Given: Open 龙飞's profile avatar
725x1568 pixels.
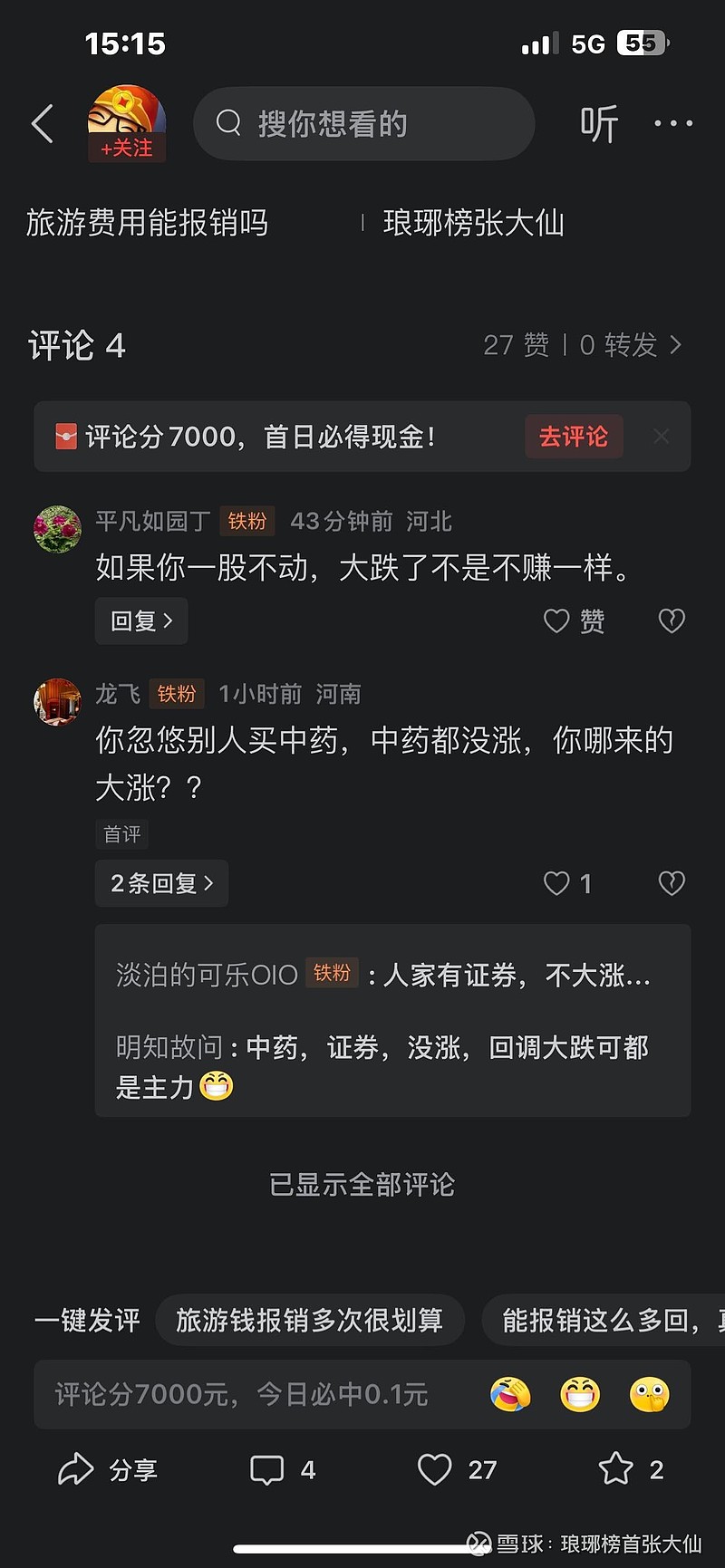Looking at the screenshot, I should click(x=57, y=702).
